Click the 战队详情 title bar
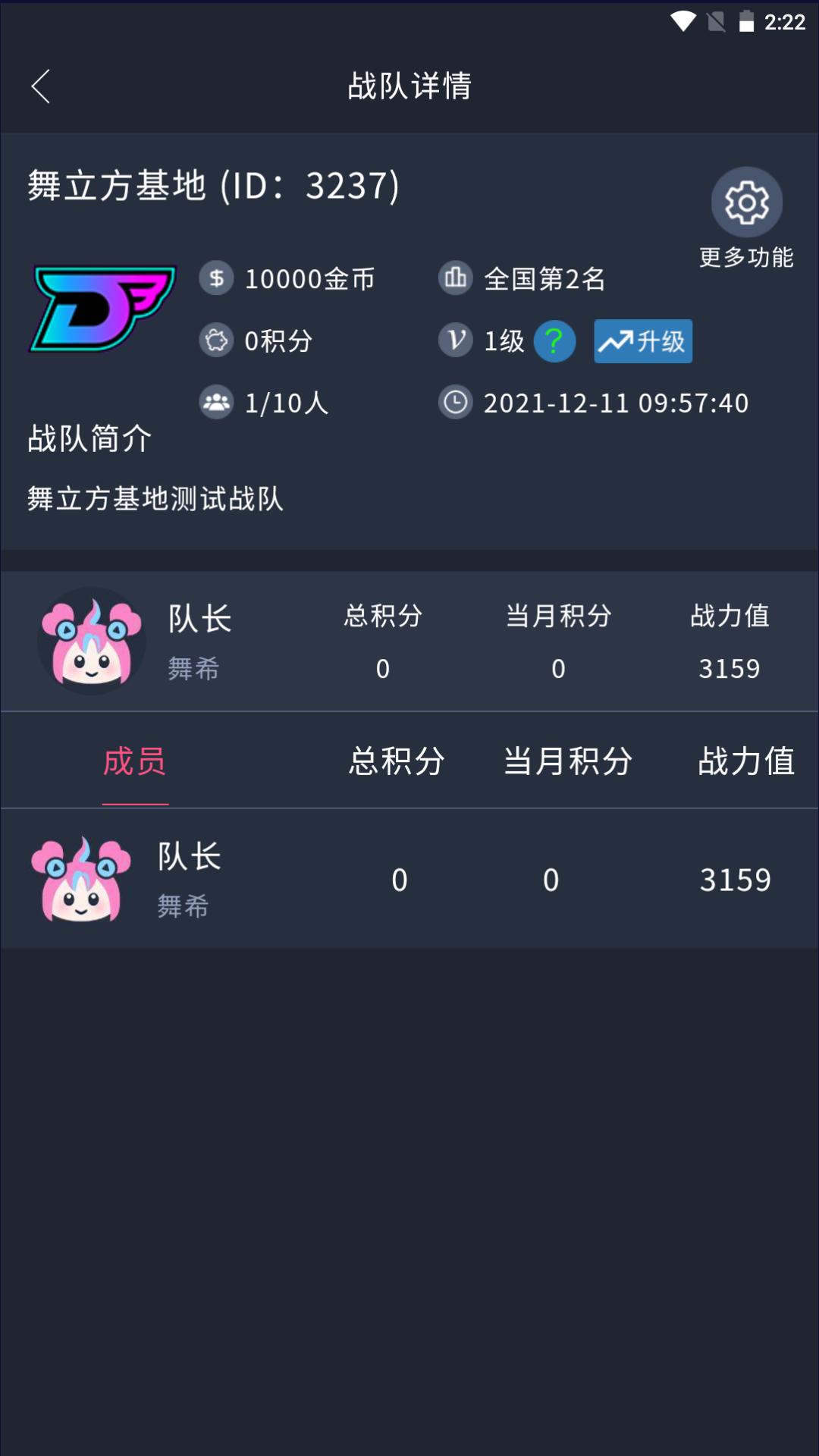819x1456 pixels. coord(409,86)
